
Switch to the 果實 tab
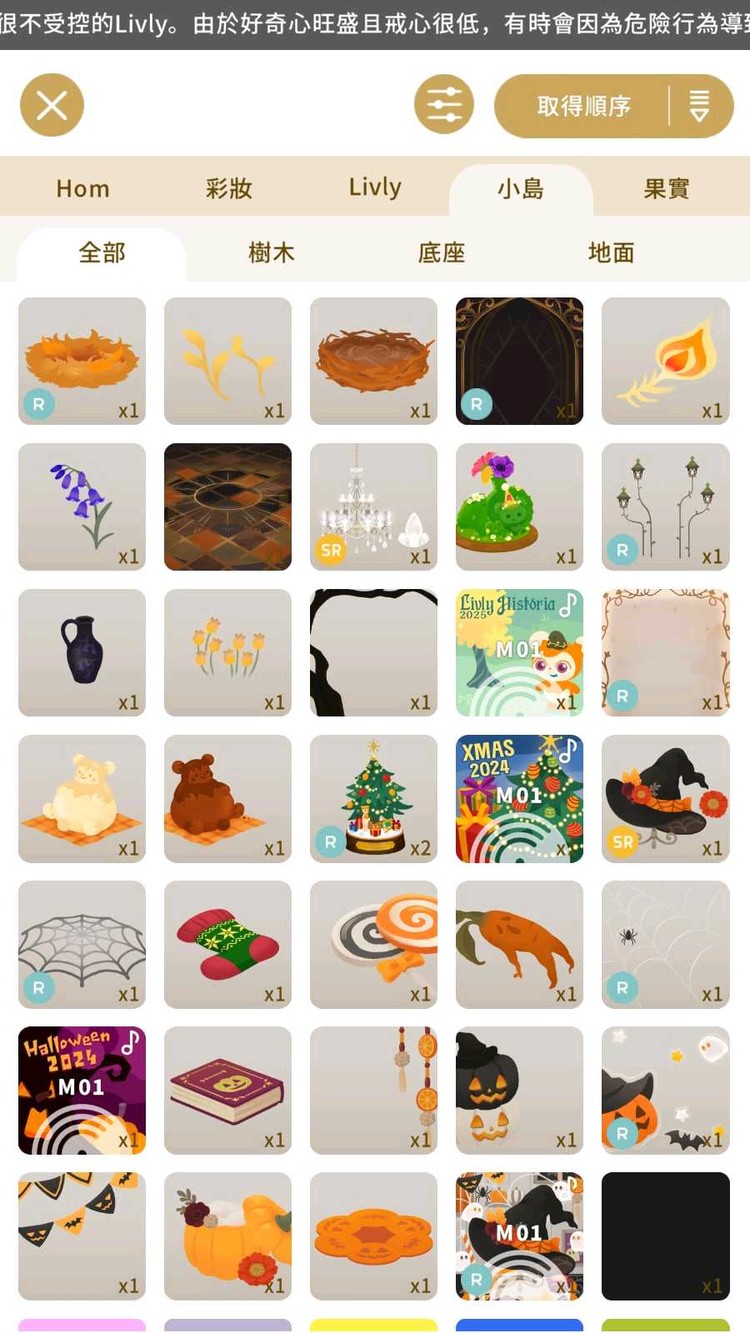coord(666,189)
